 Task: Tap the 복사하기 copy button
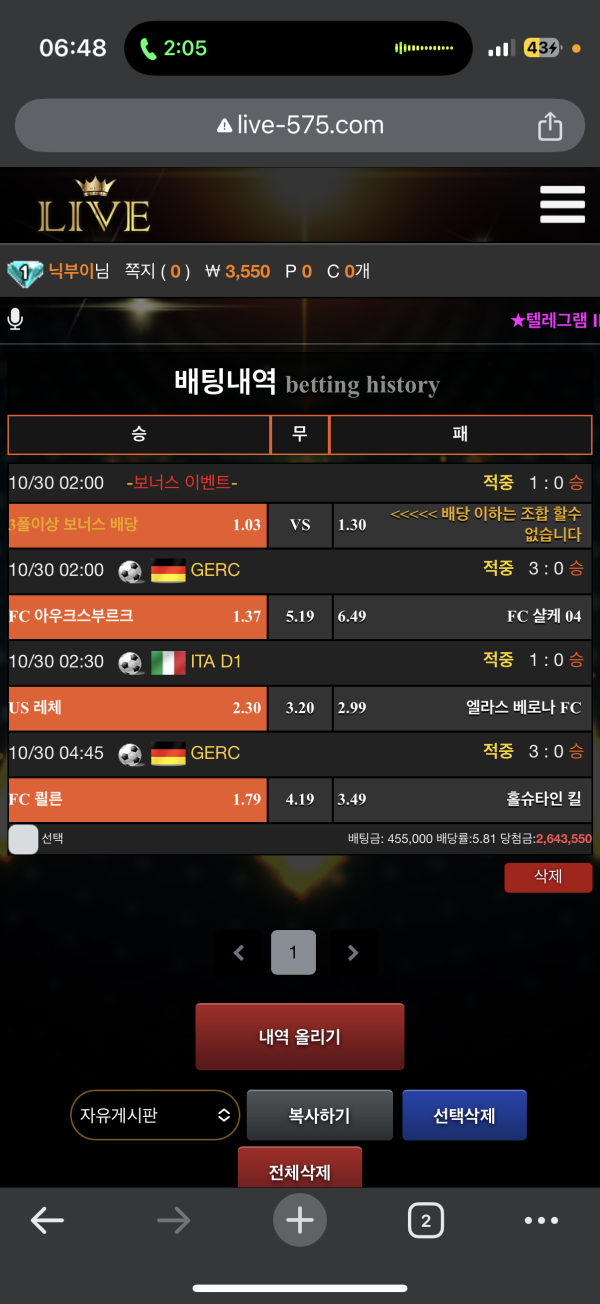pos(319,1115)
